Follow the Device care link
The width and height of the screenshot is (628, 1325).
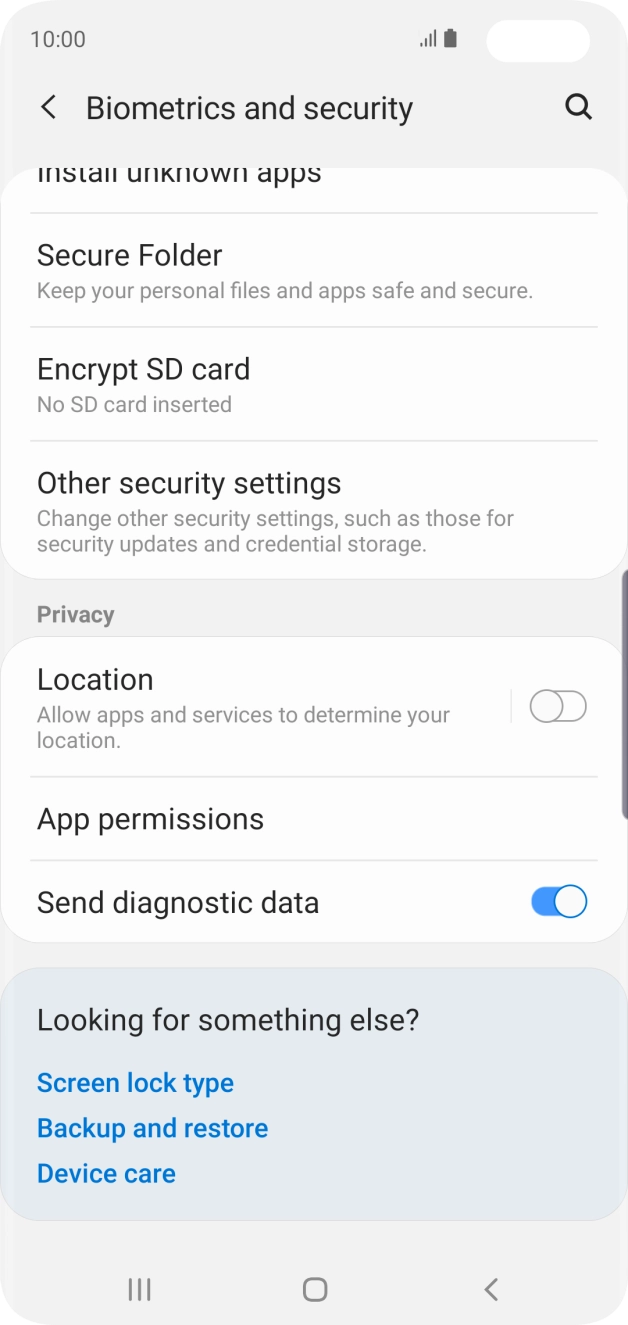[106, 1174]
